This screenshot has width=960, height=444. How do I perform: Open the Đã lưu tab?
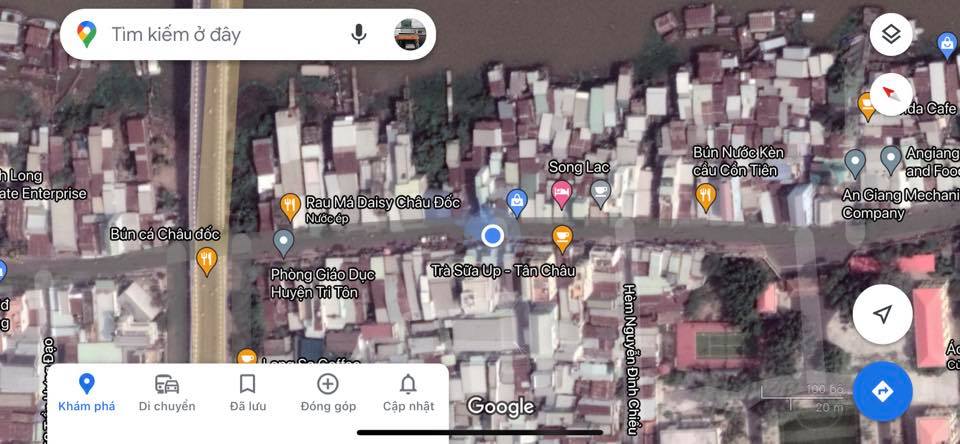pyautogui.click(x=248, y=392)
